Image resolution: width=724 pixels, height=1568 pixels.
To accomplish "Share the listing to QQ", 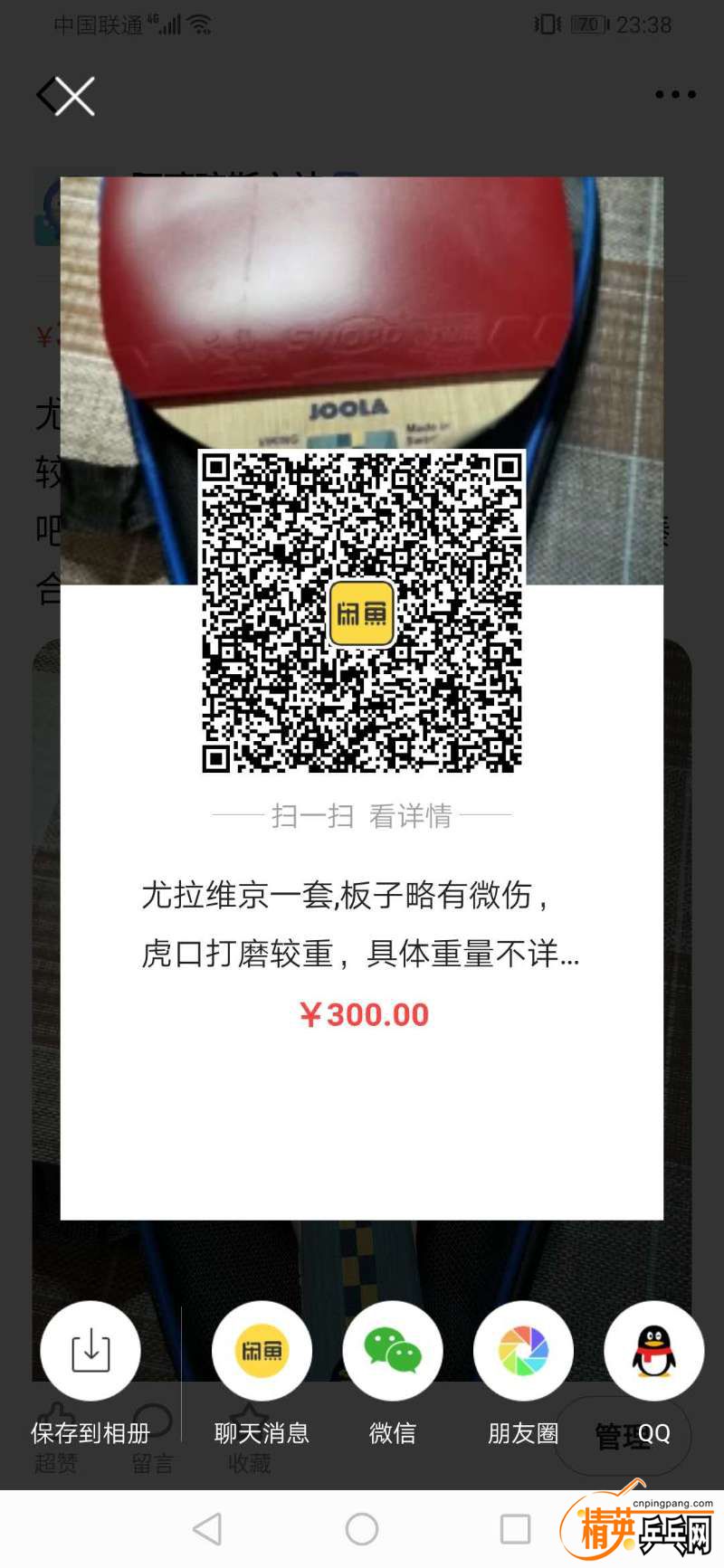I will [x=653, y=1351].
